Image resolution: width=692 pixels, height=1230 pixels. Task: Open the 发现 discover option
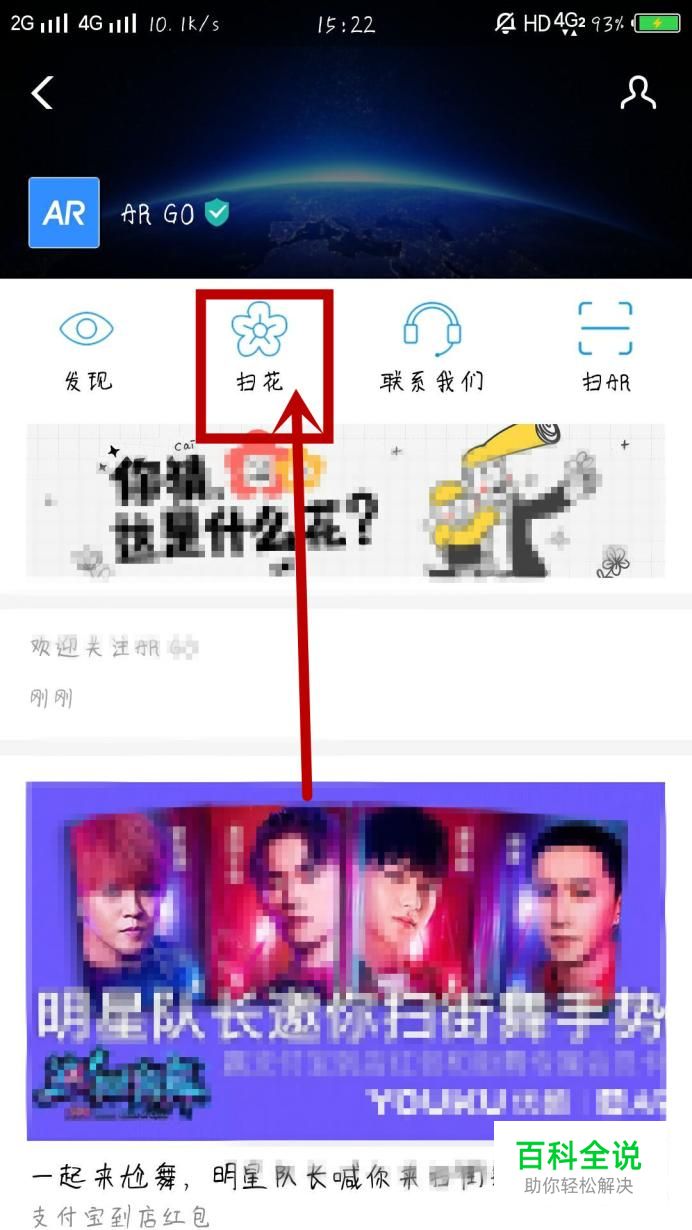(87, 350)
